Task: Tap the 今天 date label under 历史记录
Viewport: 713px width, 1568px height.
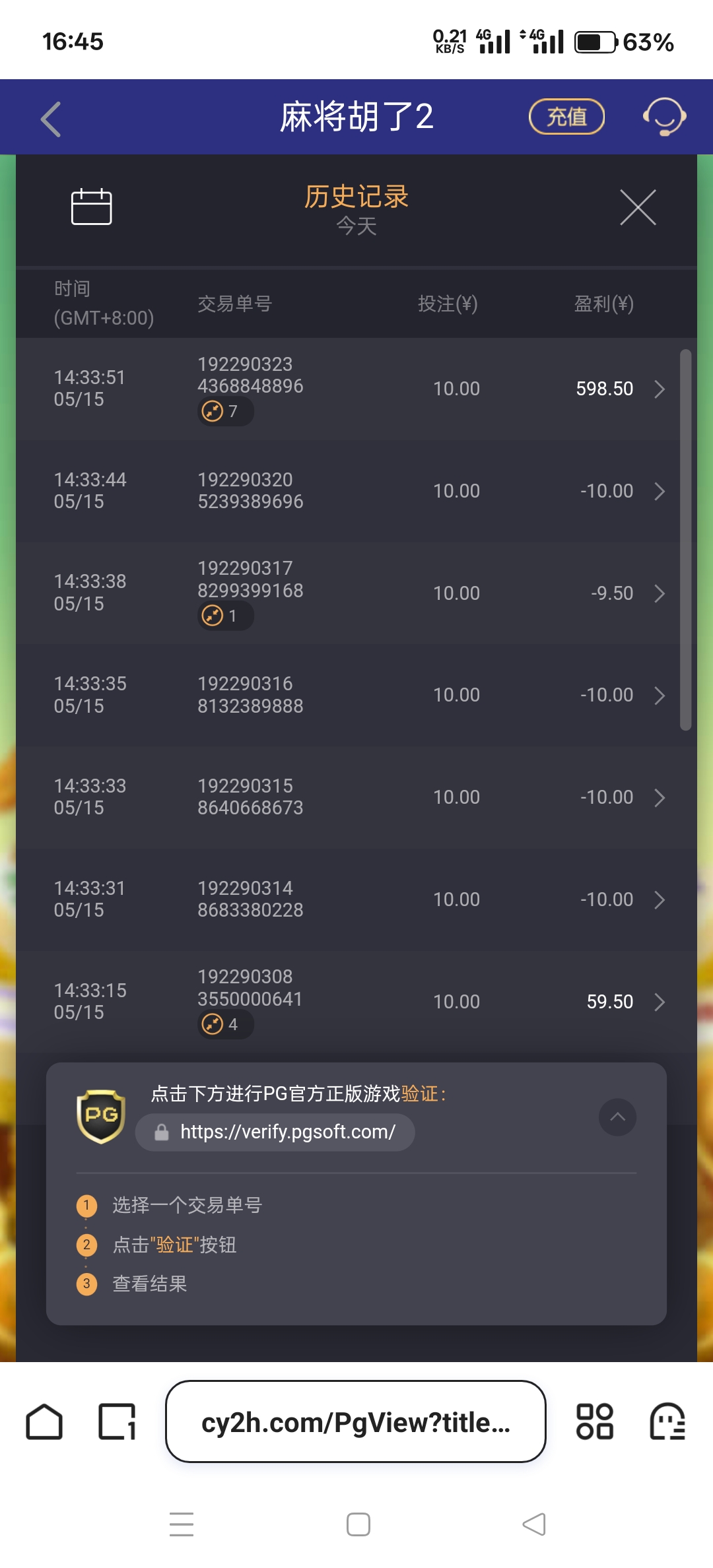Action: click(x=356, y=226)
